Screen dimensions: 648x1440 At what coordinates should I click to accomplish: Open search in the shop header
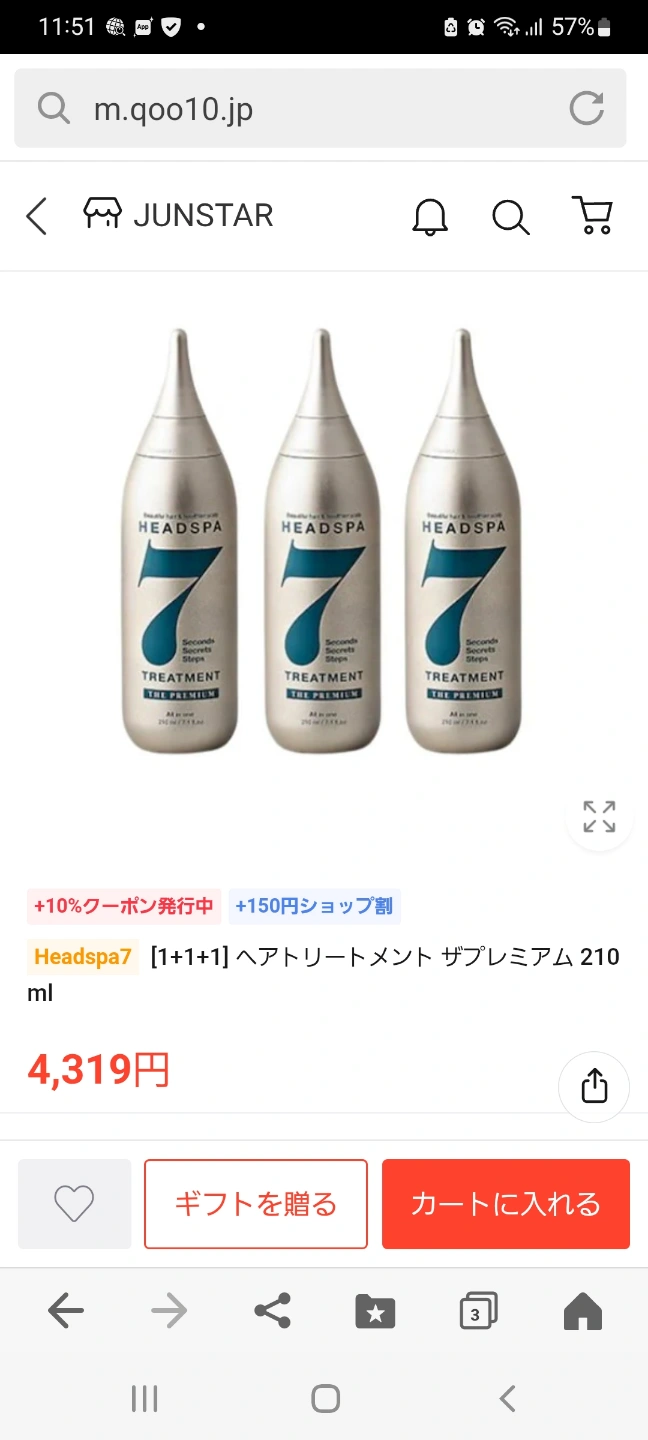(511, 216)
